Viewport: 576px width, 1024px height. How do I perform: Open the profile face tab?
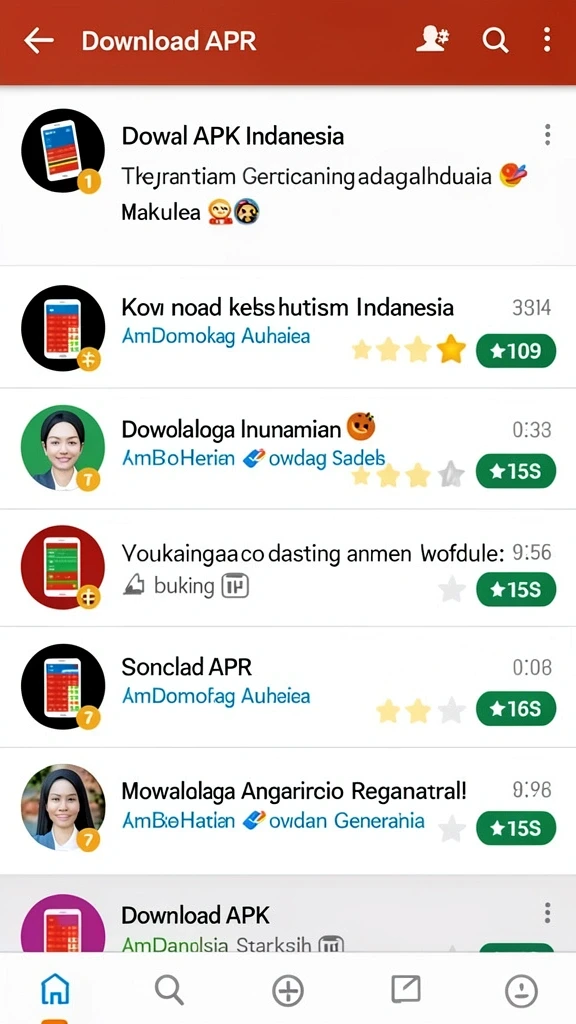[521, 991]
